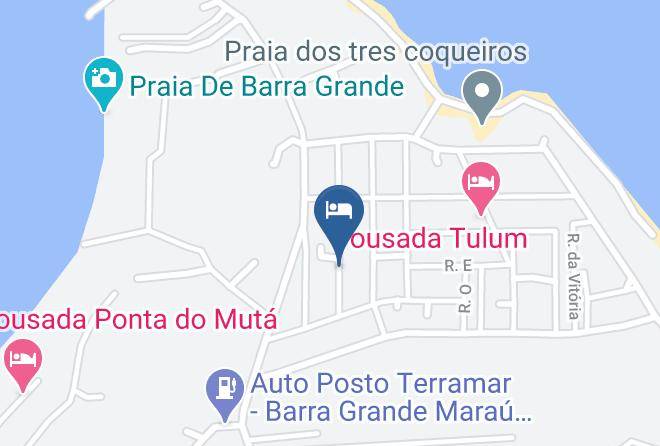Open the blue Pousada Tulum hotel pin
This screenshot has width=660, height=446.
[x=339, y=213]
